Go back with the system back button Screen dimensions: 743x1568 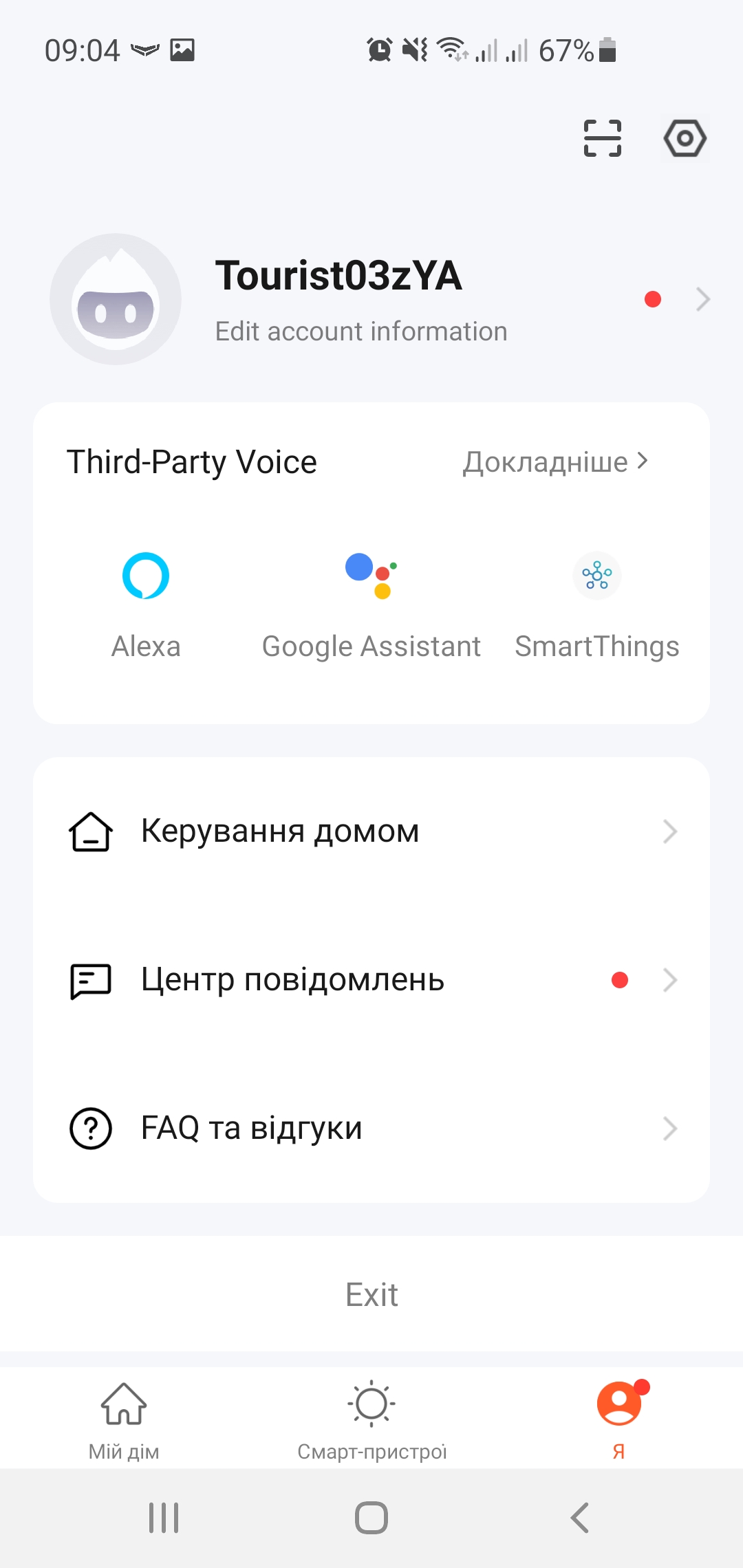point(580,1518)
